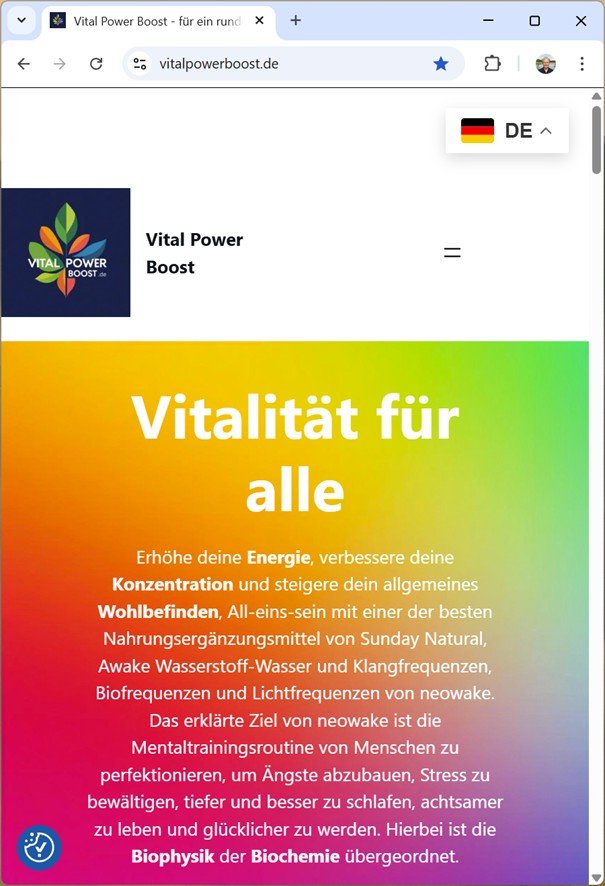This screenshot has width=605, height=886.
Task: Close the browser window
Action: [581, 20]
